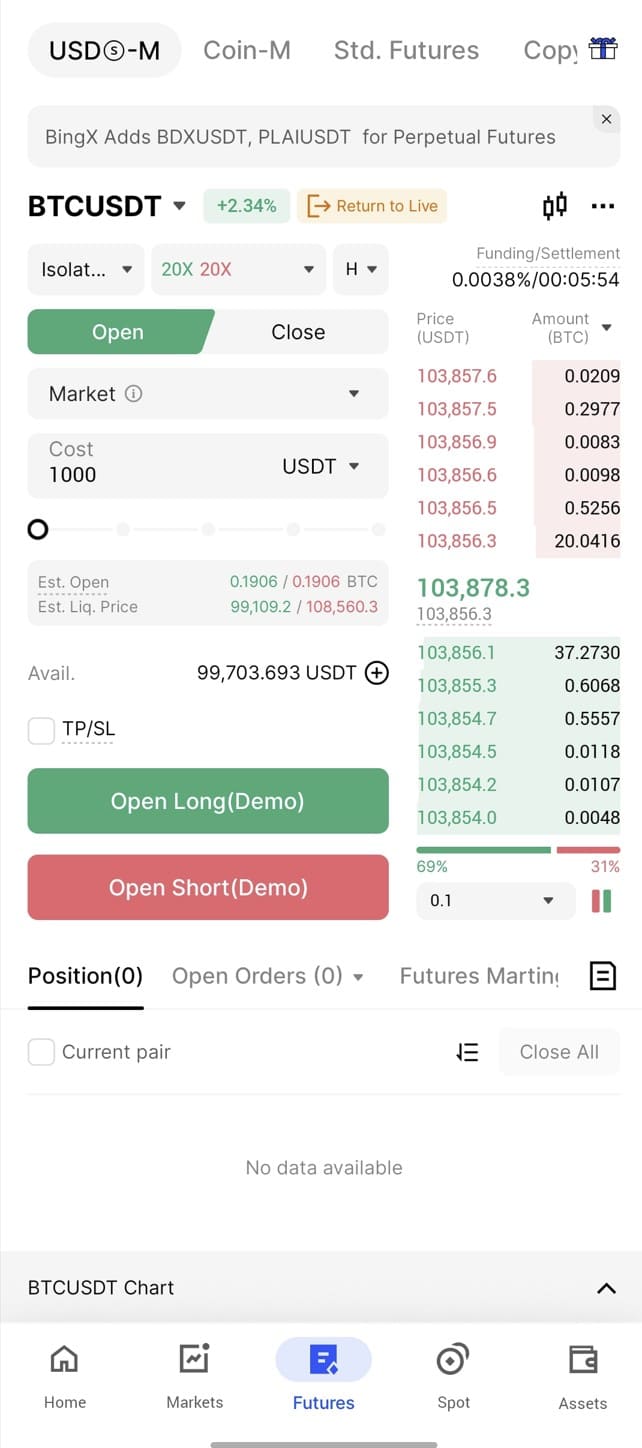Enable the TP/SL checkbox
Viewport: 642px width, 1448px height.
(41, 730)
